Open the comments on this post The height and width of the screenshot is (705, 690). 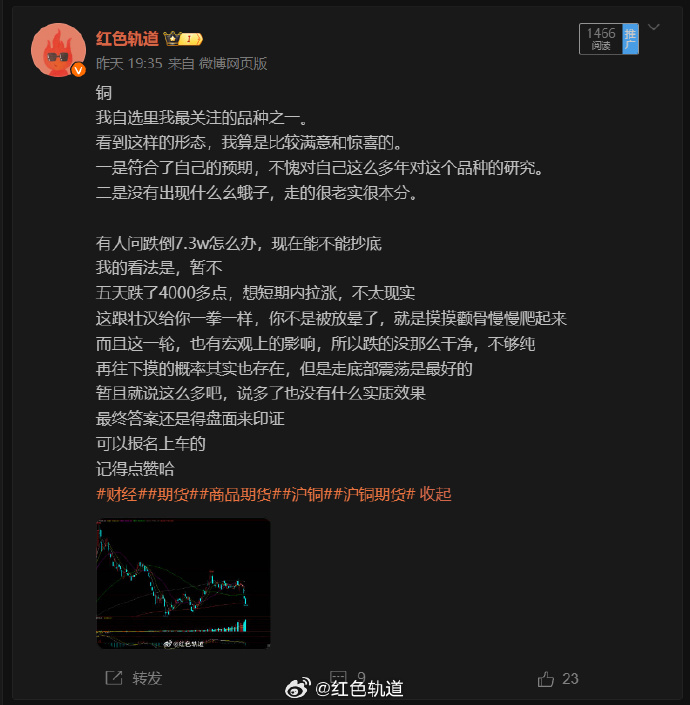[x=346, y=678]
